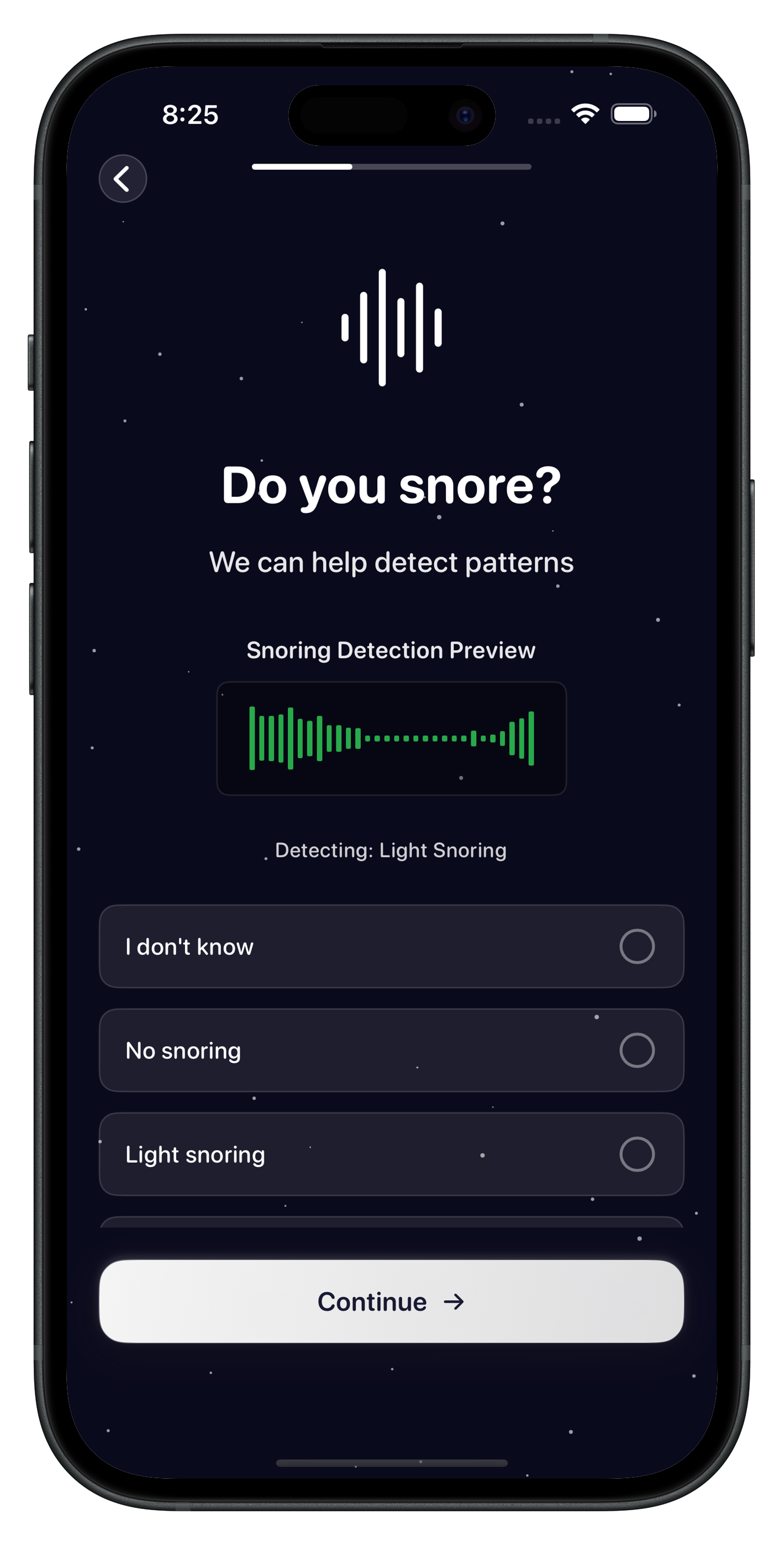This screenshot has width=784, height=1545.
Task: Pick "Light snoring" as your answer
Action: coord(391,1154)
